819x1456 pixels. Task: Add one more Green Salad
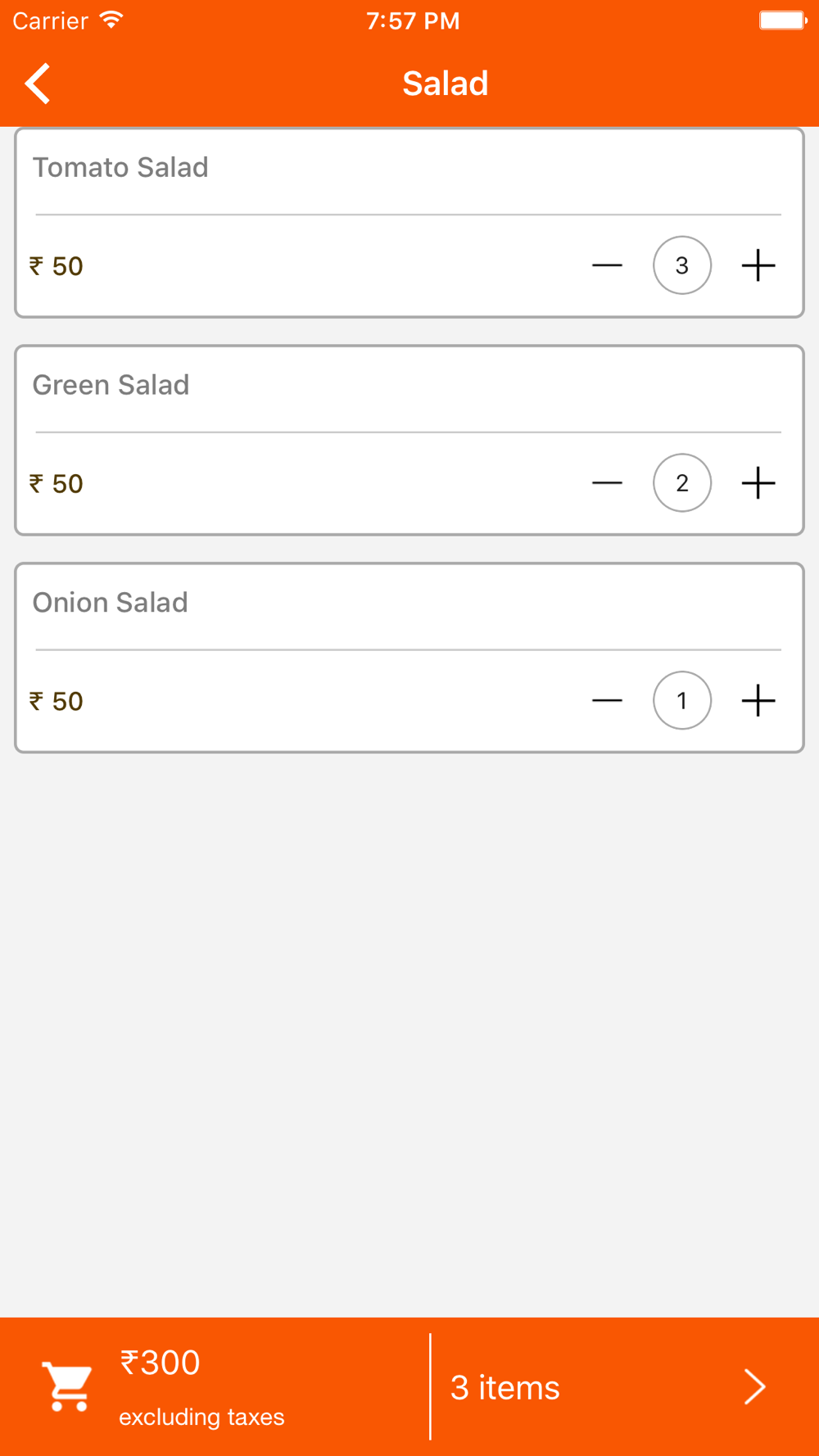(758, 483)
